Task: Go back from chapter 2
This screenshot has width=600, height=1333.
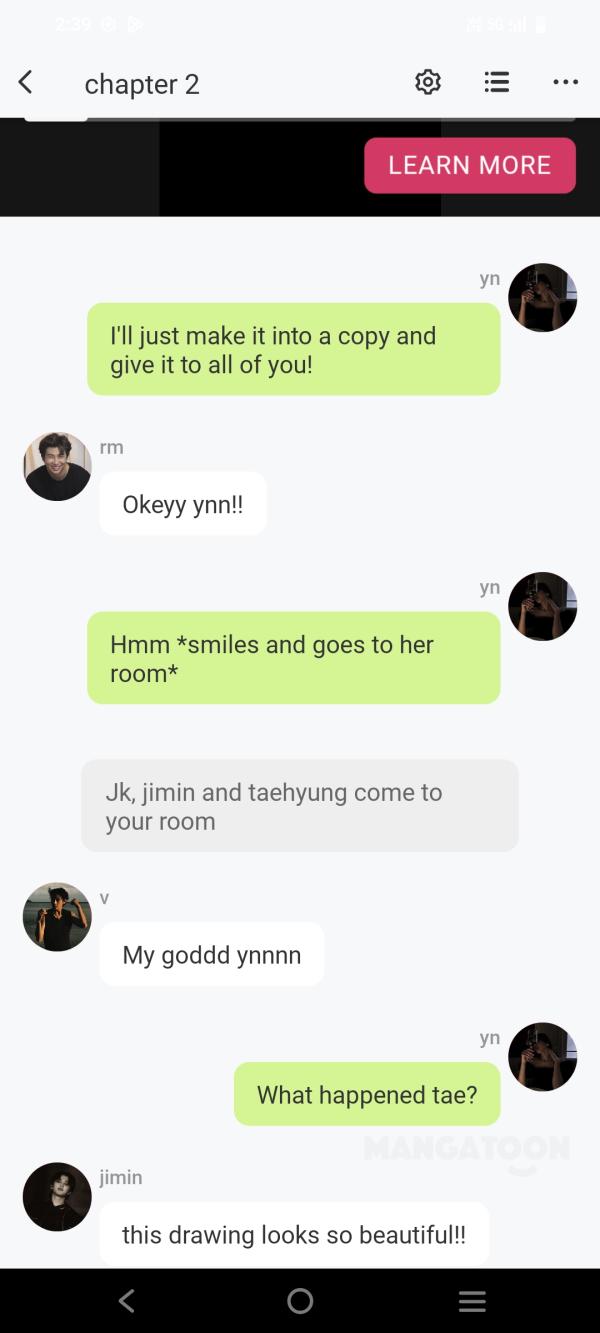Action: click(x=26, y=83)
